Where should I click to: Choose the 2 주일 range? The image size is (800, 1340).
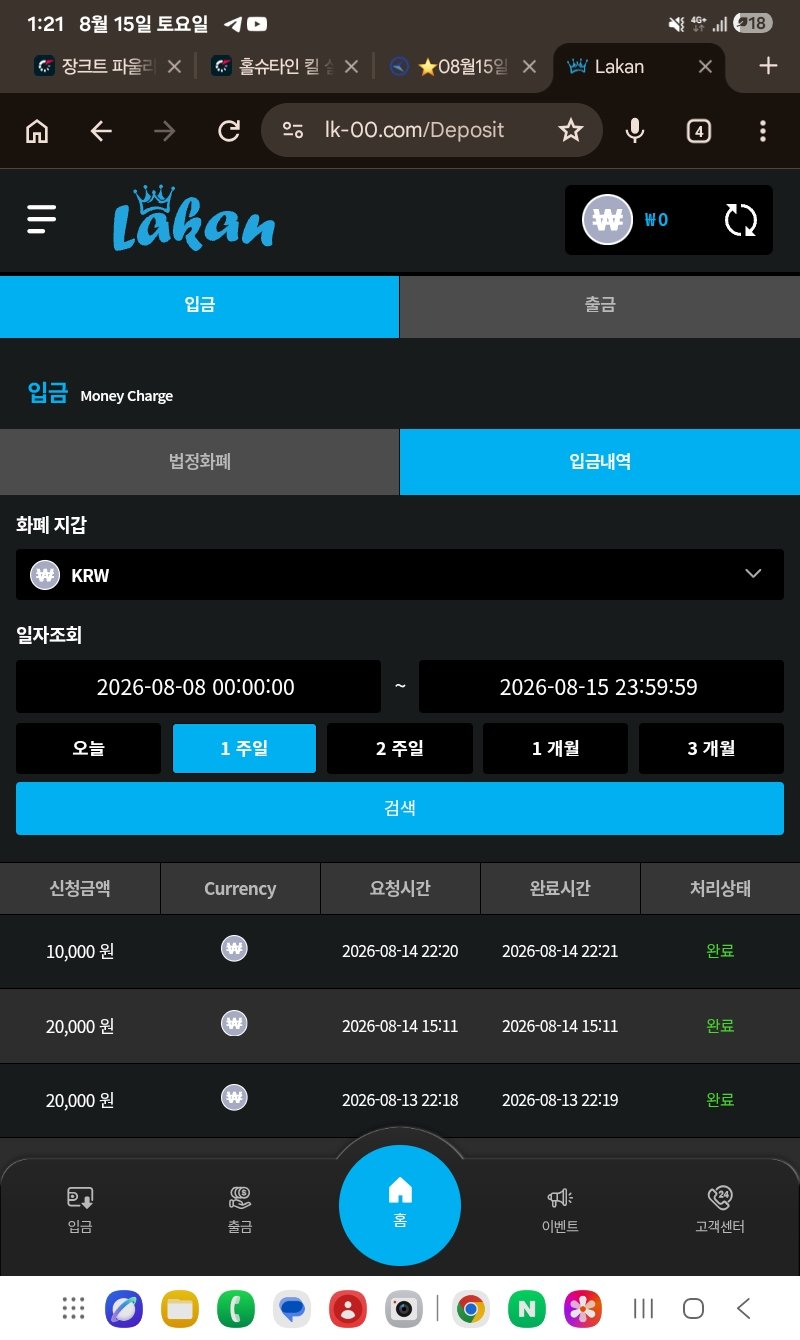coord(400,749)
